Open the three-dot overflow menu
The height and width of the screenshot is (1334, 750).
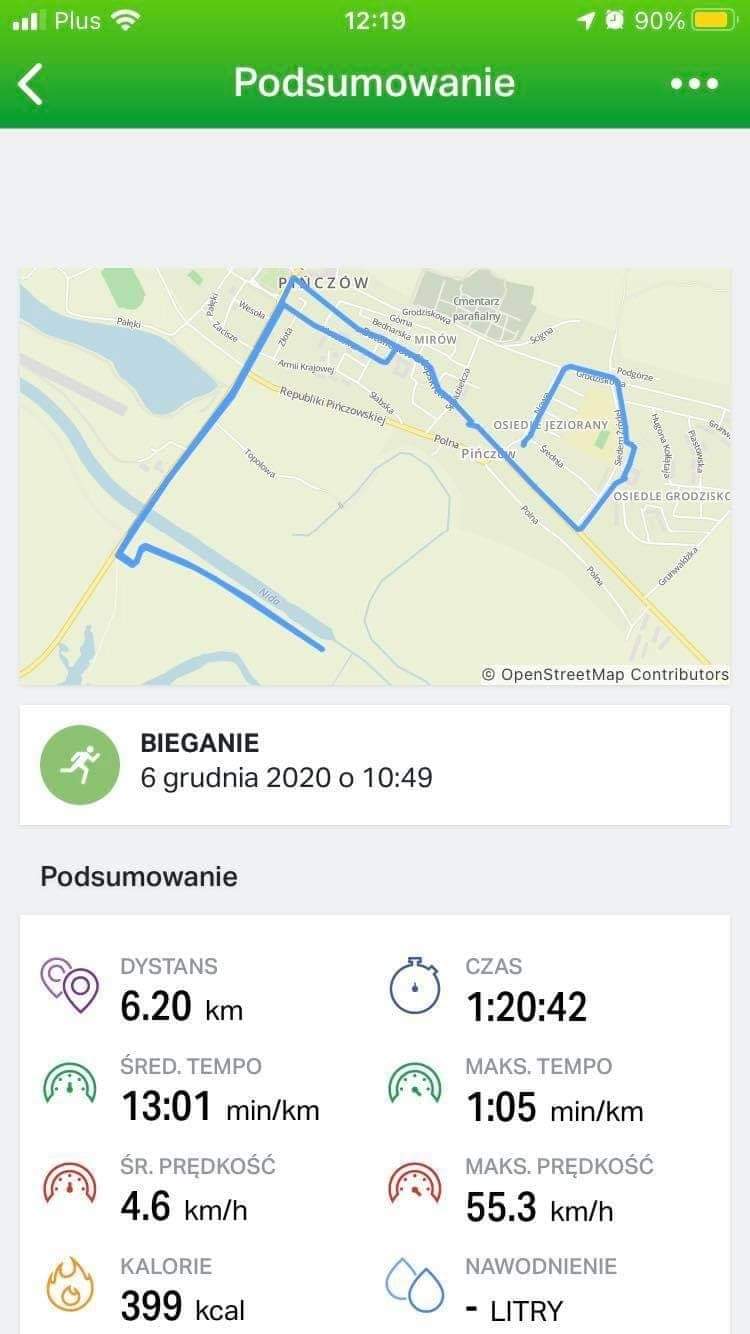694,84
